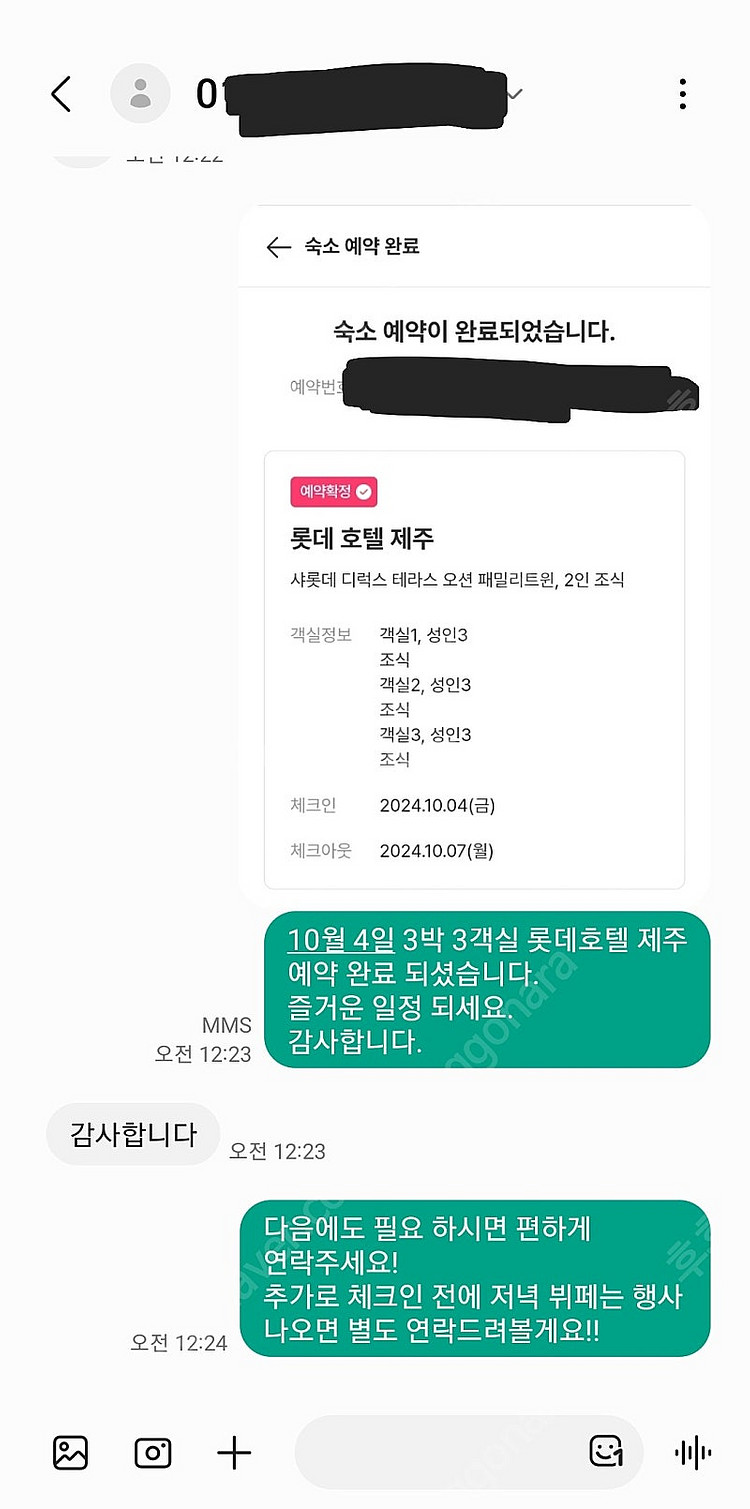Record a voice message
Image resolution: width=750 pixels, height=1509 pixels.
(693, 1452)
